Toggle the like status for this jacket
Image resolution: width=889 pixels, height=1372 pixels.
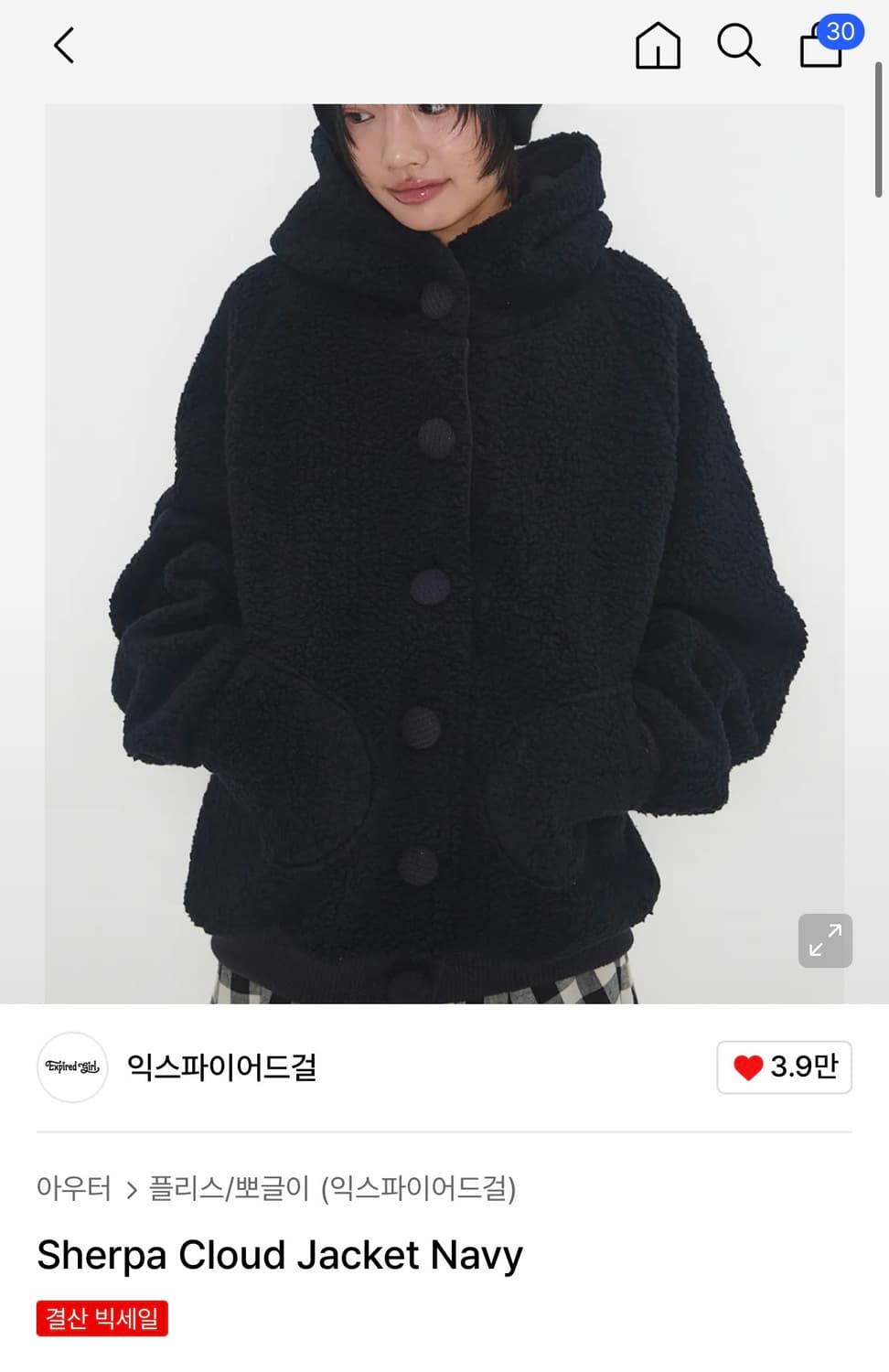coord(784,1067)
